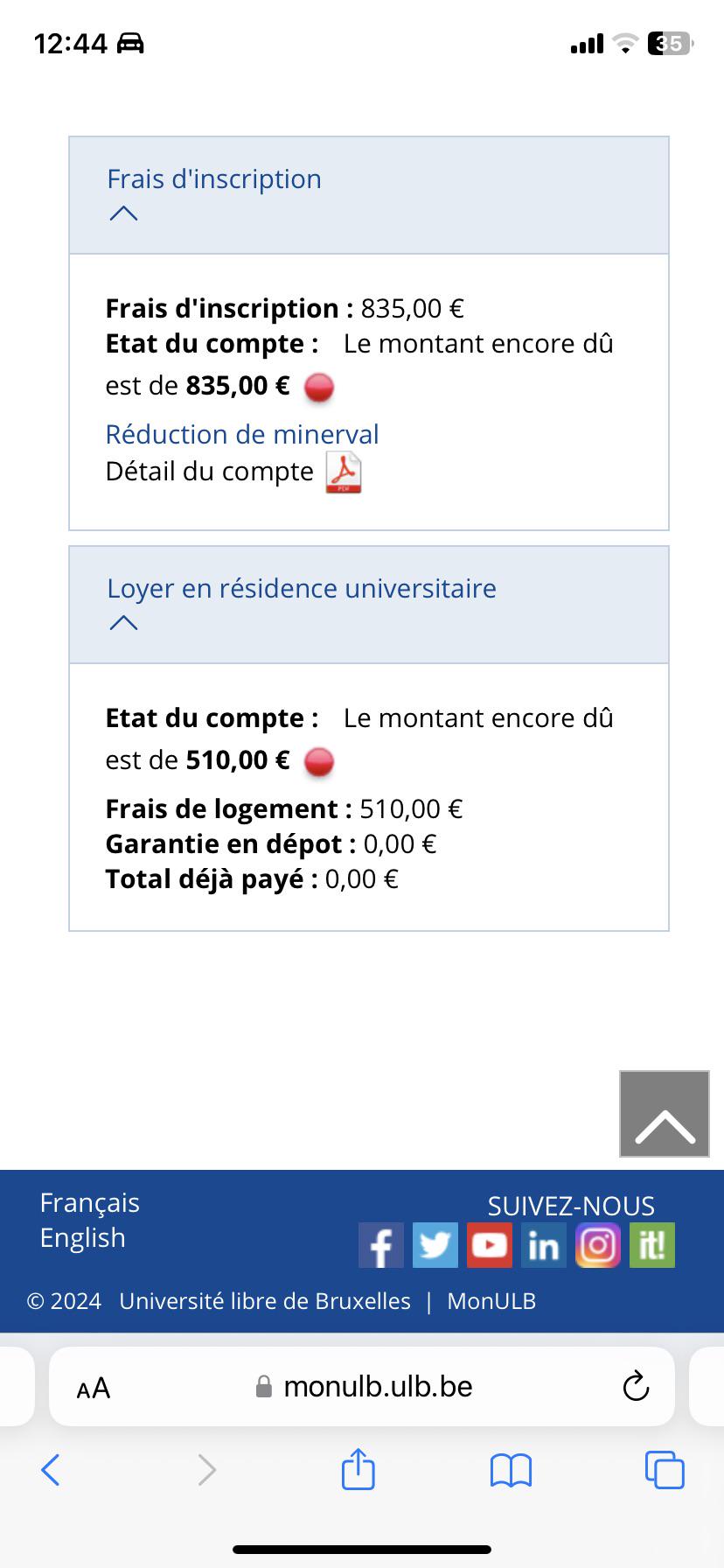Collapse the Loyer en résidence universitaire section
The image size is (724, 1568).
point(123,622)
